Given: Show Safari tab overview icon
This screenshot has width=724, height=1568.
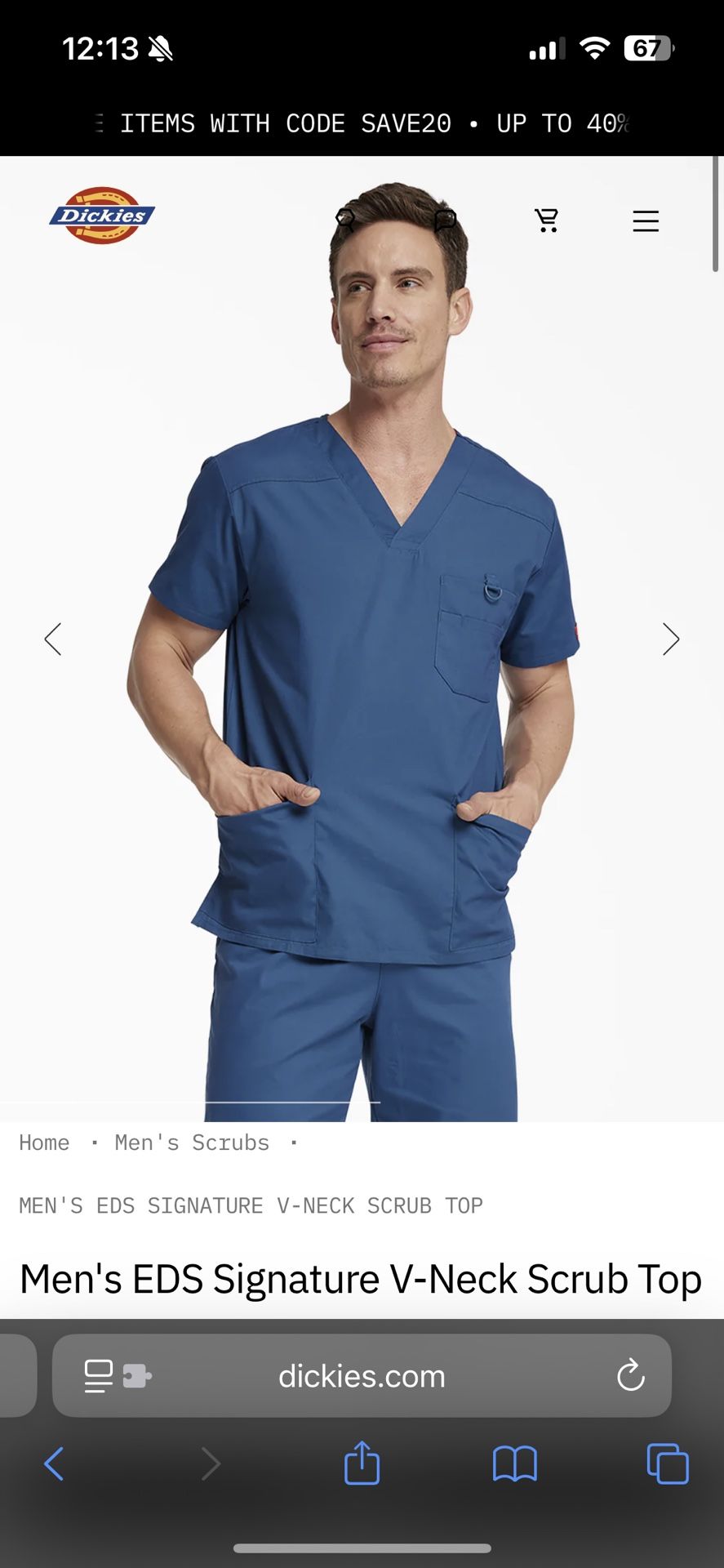Looking at the screenshot, I should pyautogui.click(x=666, y=1463).
